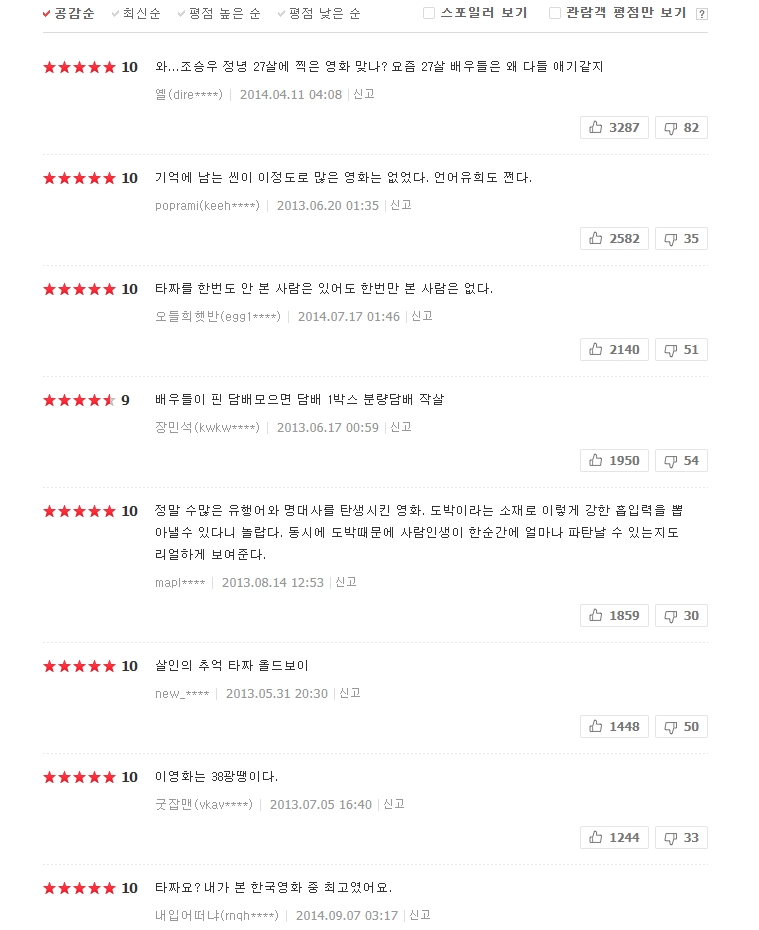Image resolution: width=759 pixels, height=930 pixels.
Task: Report the review by mapl****
Action: coord(346,582)
